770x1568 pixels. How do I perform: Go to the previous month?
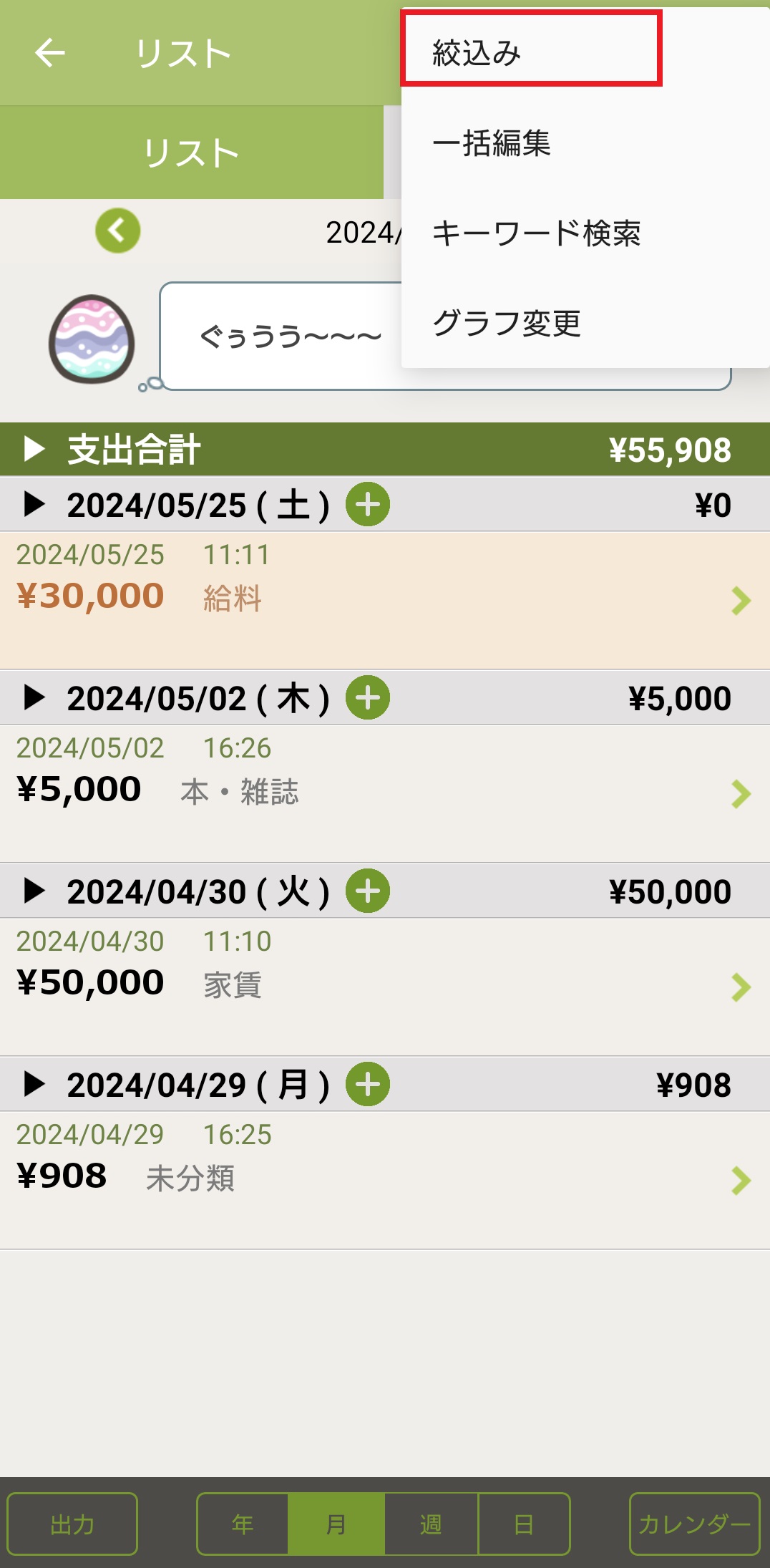[x=118, y=231]
